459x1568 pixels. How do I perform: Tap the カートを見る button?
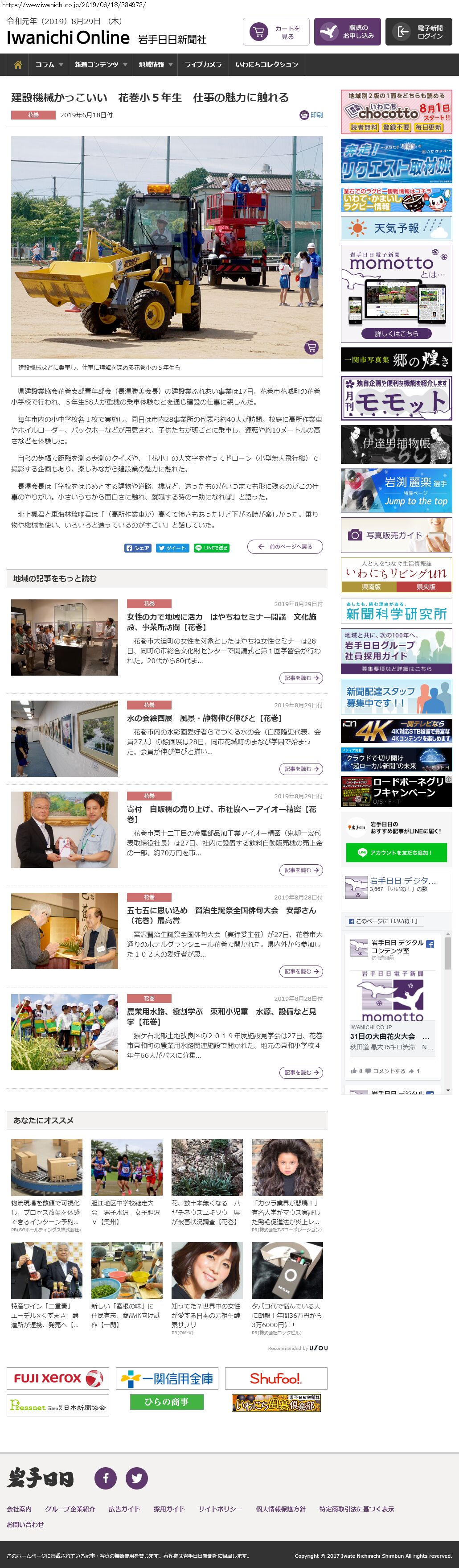(276, 32)
